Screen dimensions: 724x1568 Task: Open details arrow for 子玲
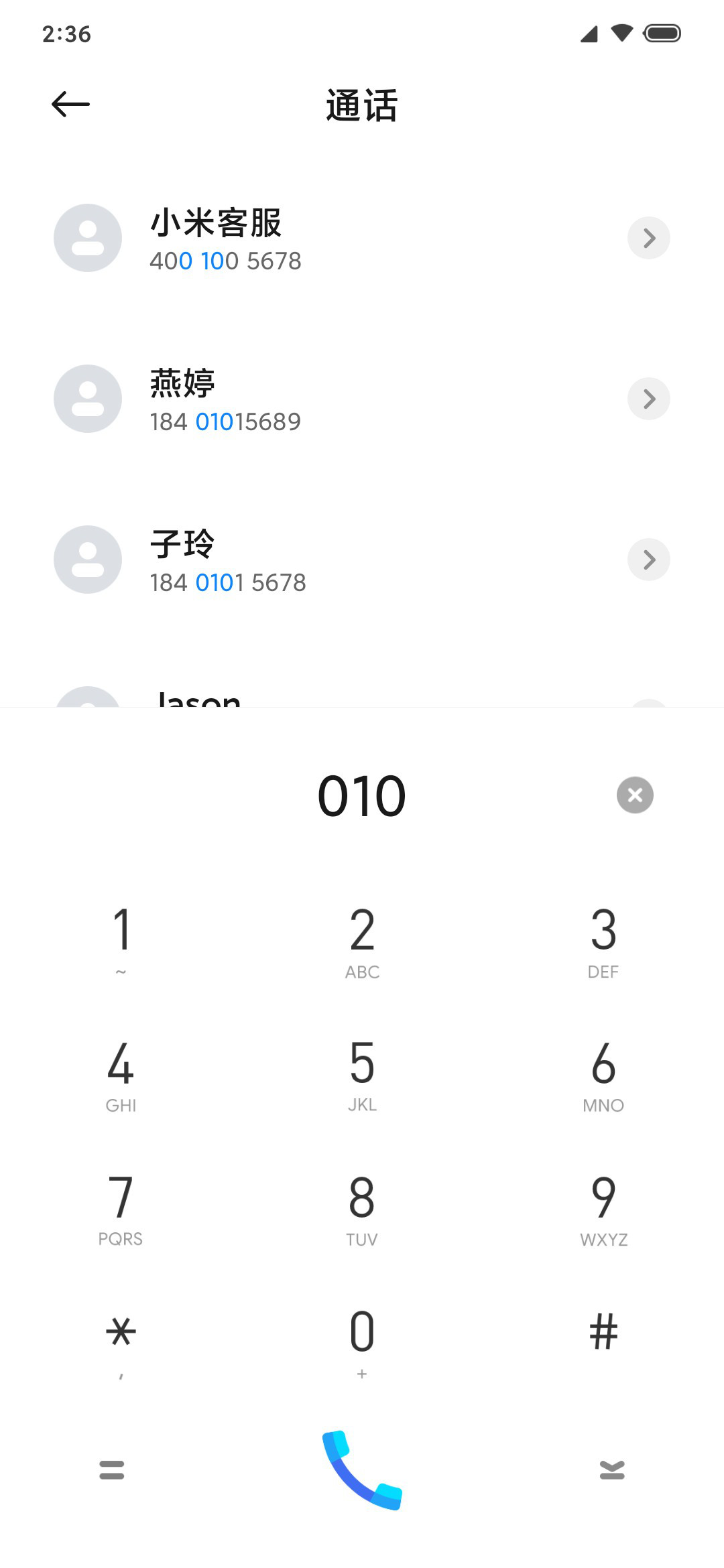[x=648, y=560]
